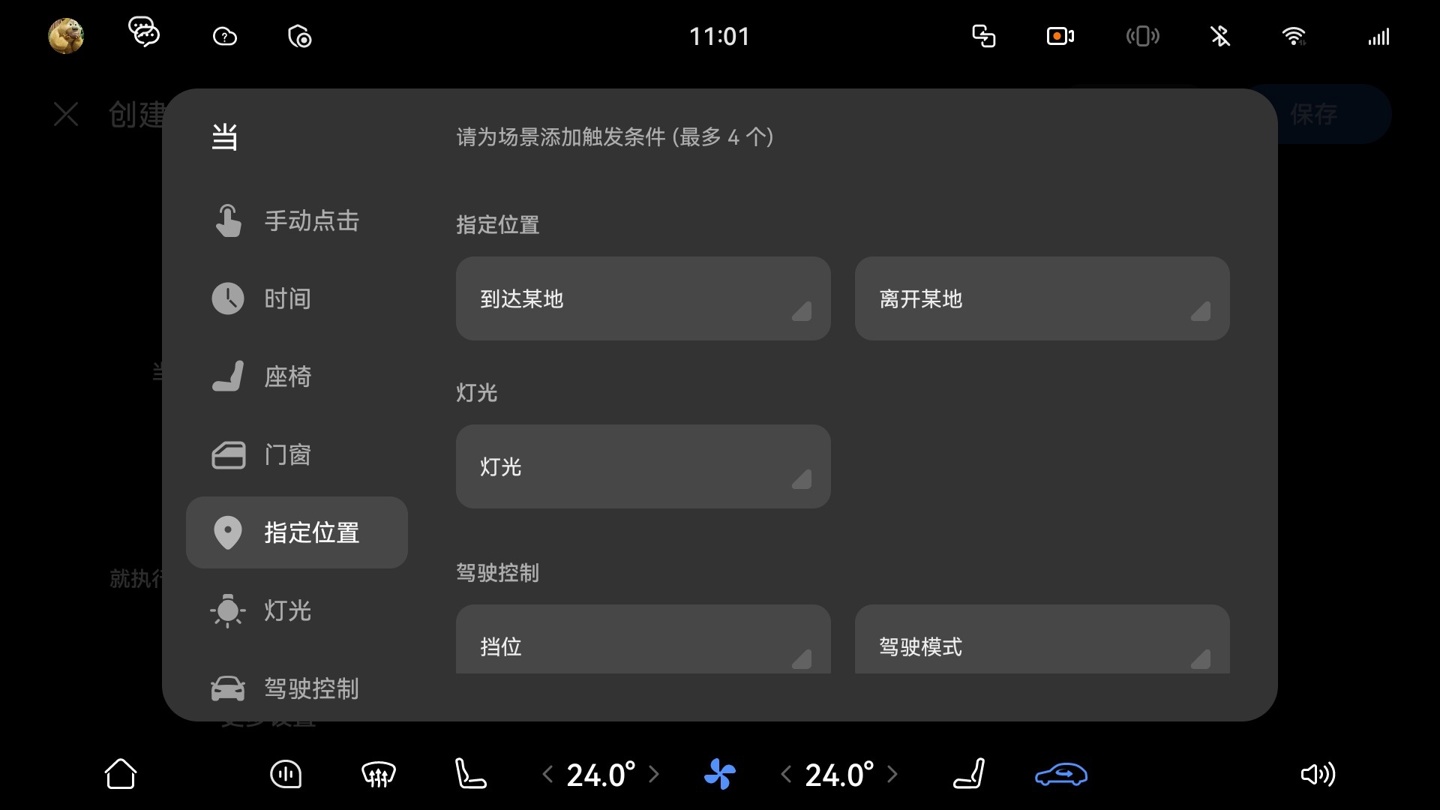Choose 离开某地 as trigger condition

[1041, 299]
